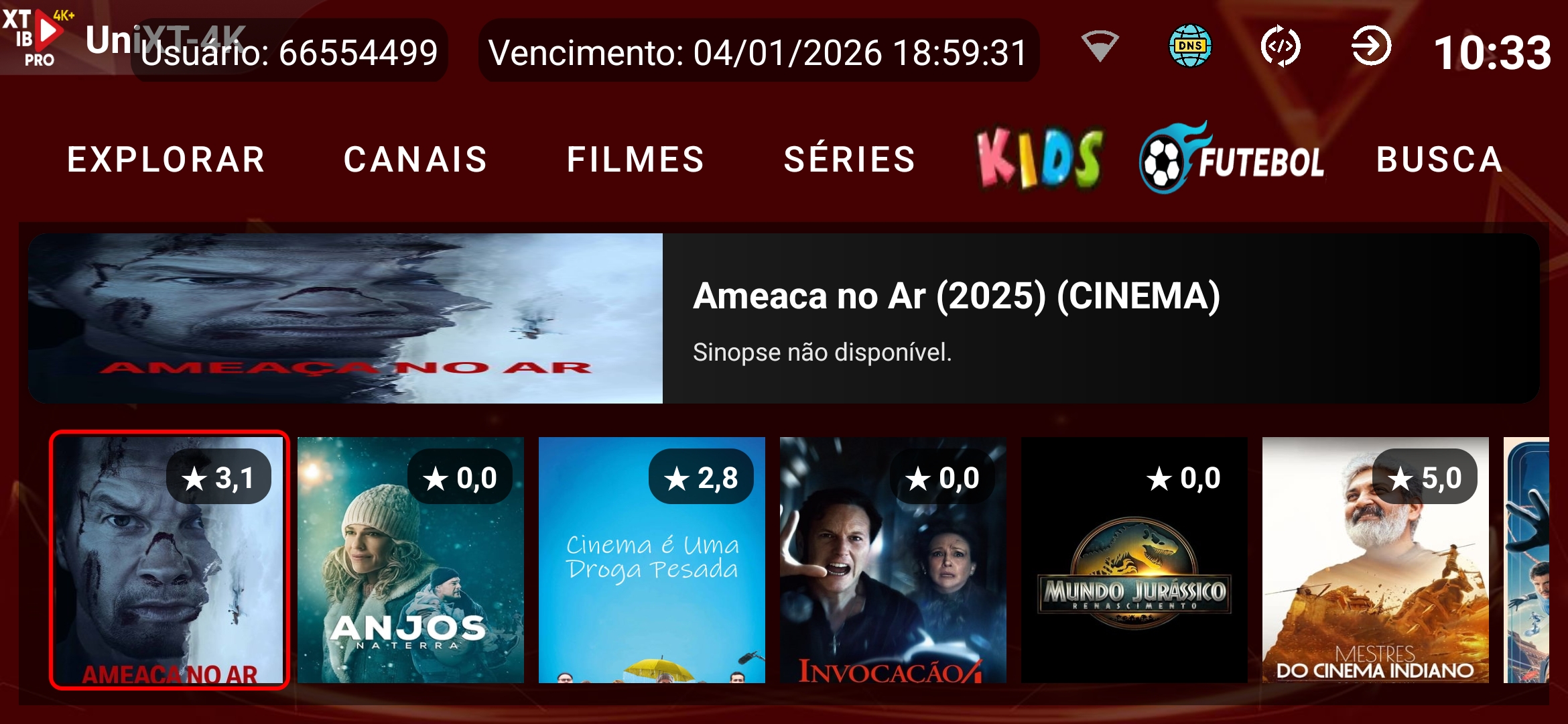The height and width of the screenshot is (724, 1568).
Task: Open the FUTEBOL section
Action: tap(1232, 158)
